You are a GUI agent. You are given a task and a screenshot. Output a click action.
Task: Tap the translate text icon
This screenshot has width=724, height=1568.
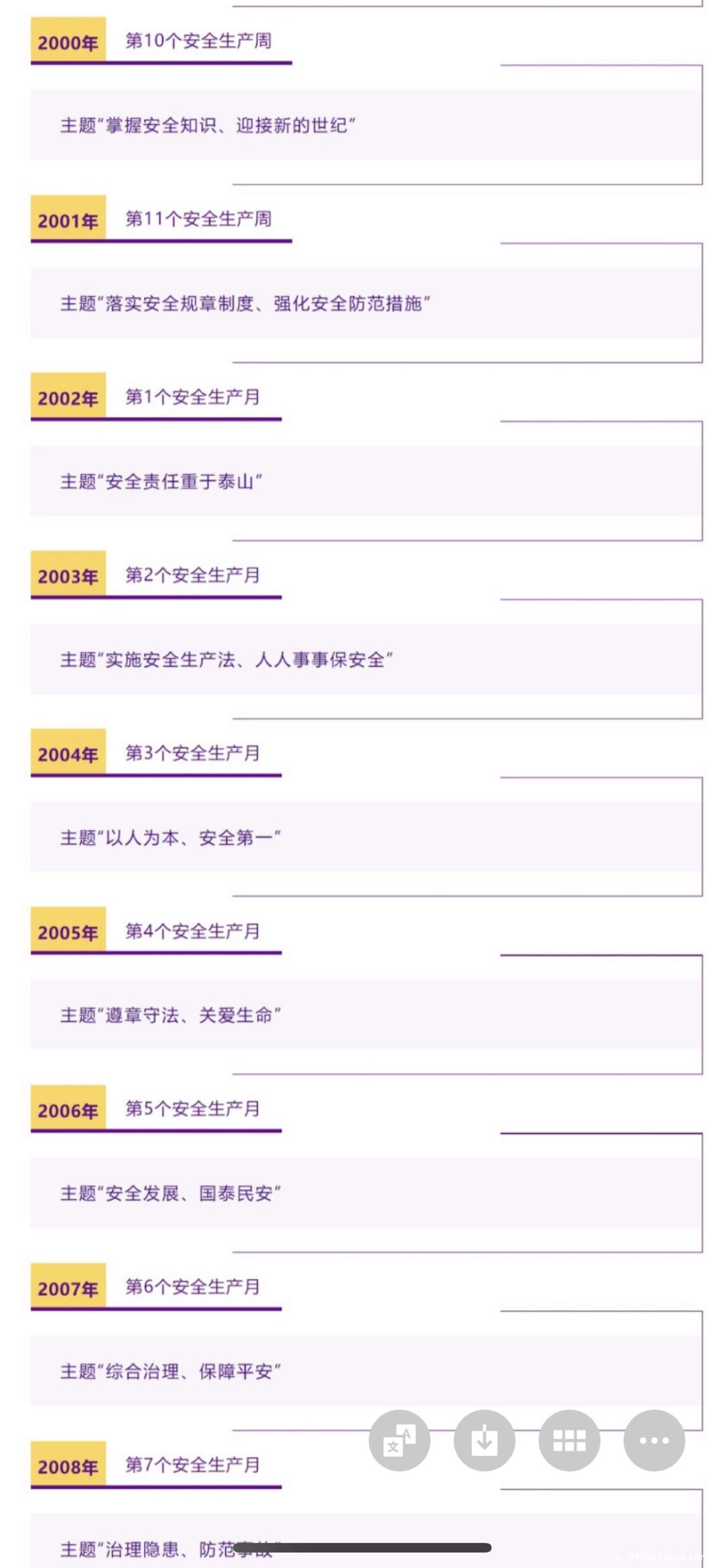click(x=400, y=1440)
